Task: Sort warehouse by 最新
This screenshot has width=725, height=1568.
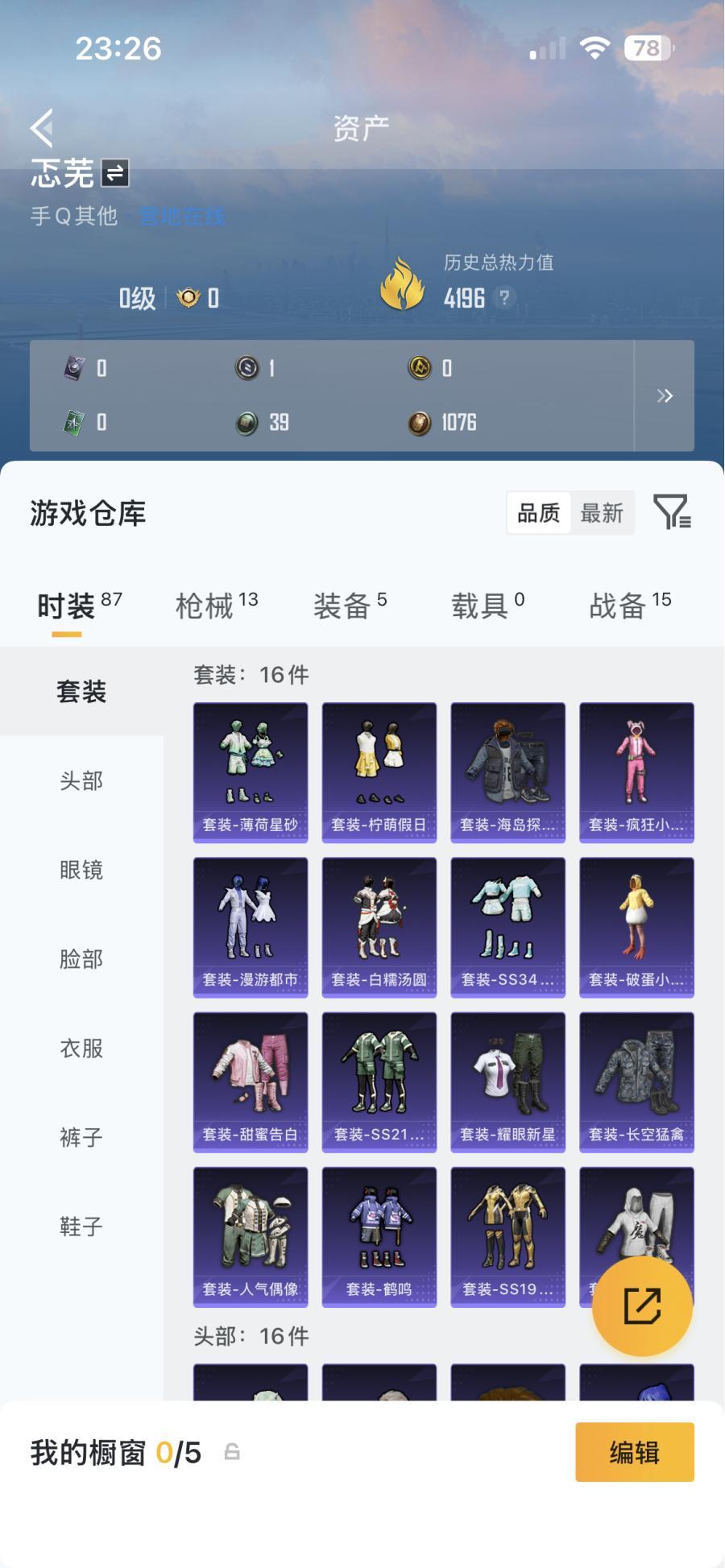Action: point(602,513)
